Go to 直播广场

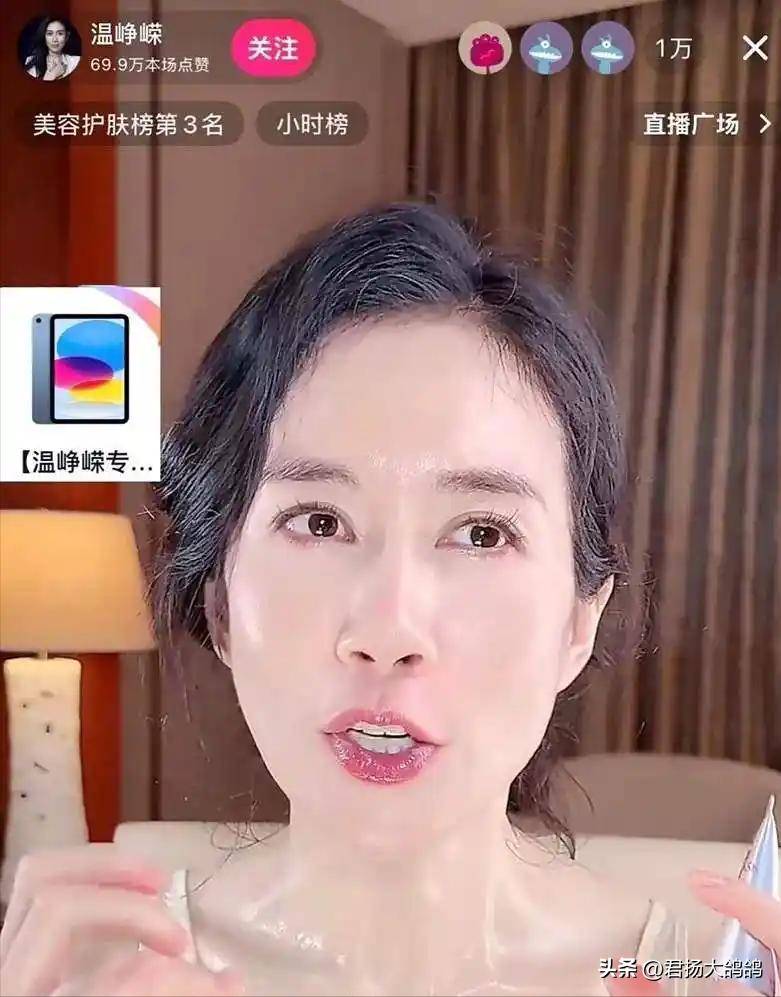pos(706,124)
